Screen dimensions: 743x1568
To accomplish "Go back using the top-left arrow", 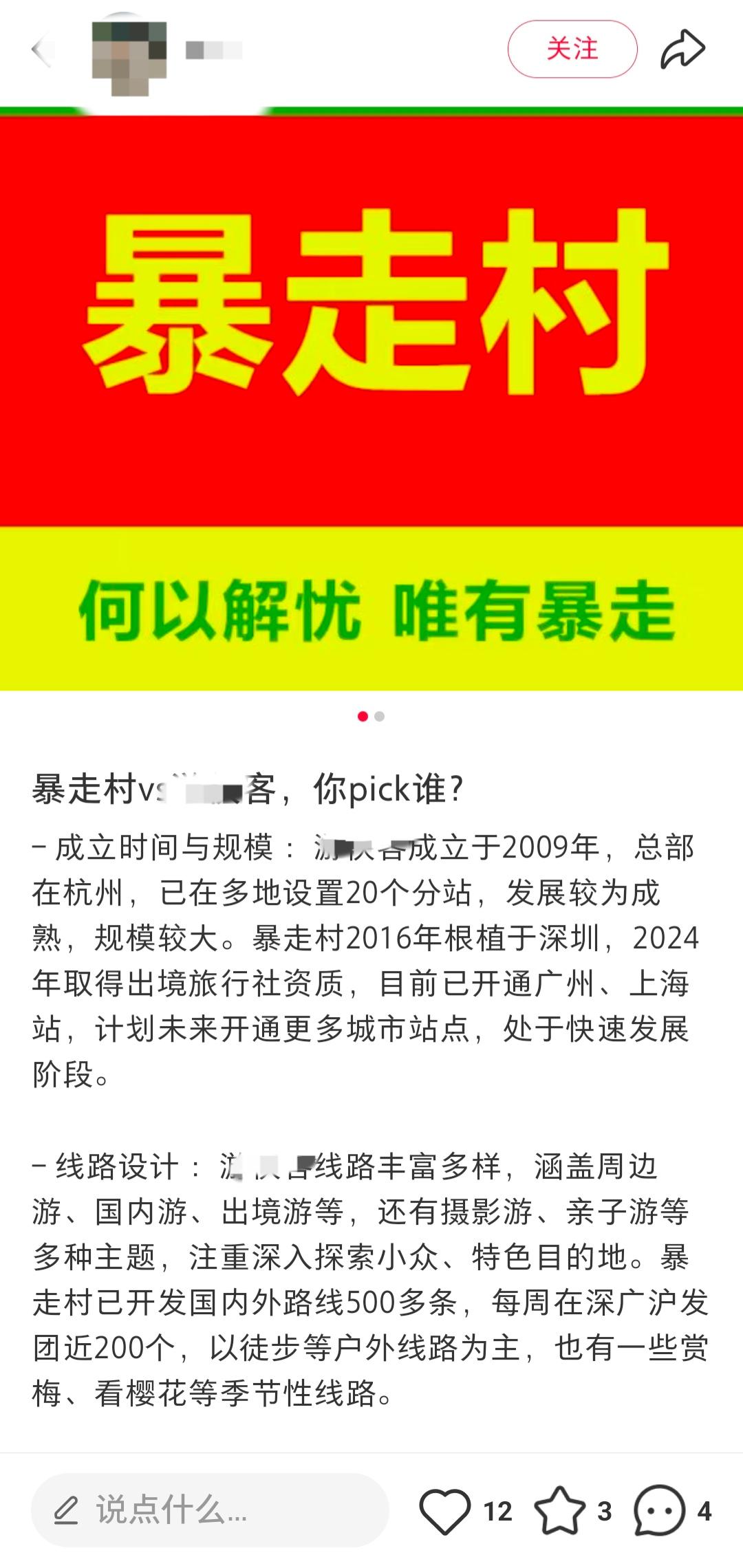I will (41, 50).
